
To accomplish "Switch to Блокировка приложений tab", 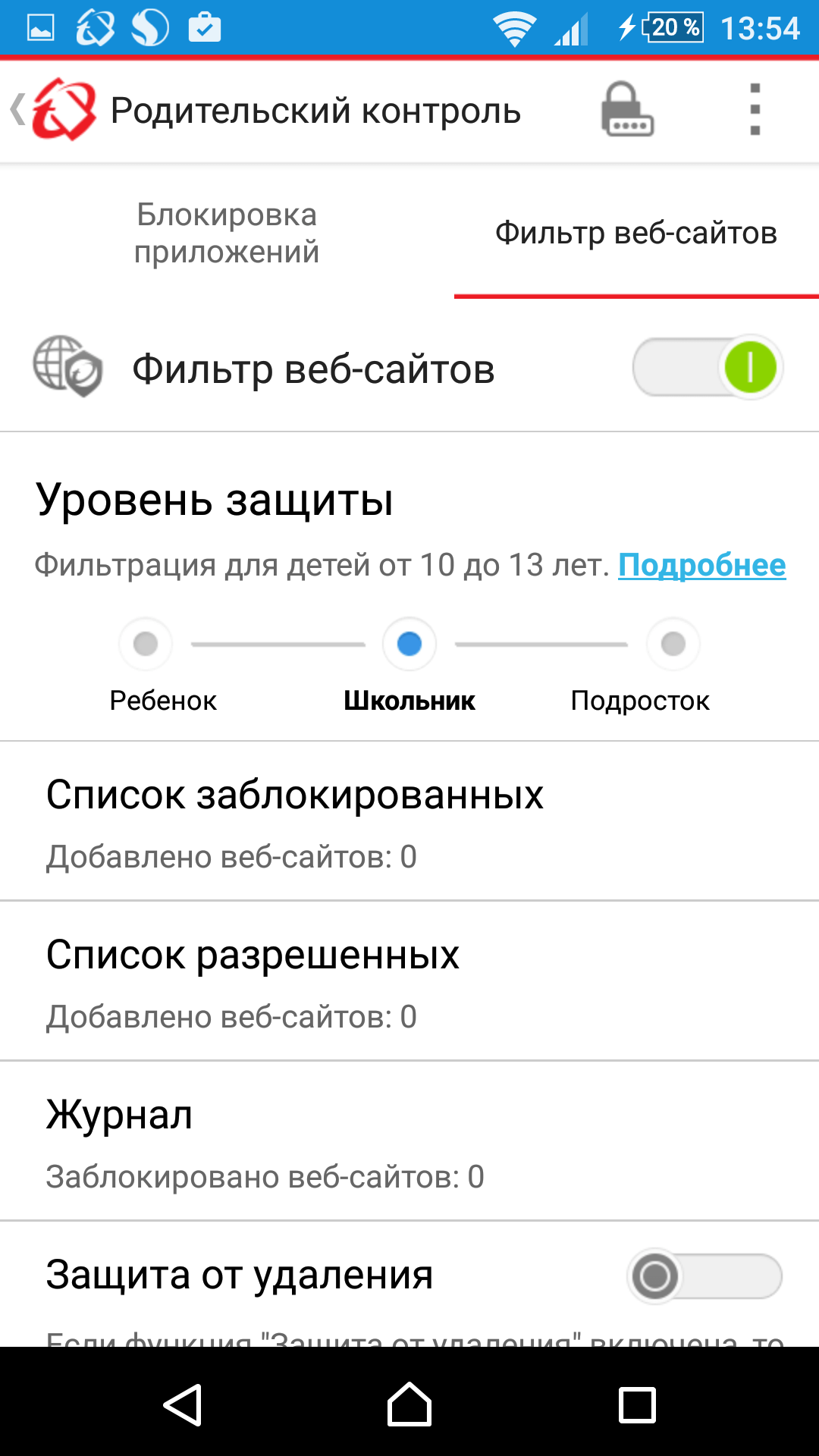I will [x=227, y=233].
